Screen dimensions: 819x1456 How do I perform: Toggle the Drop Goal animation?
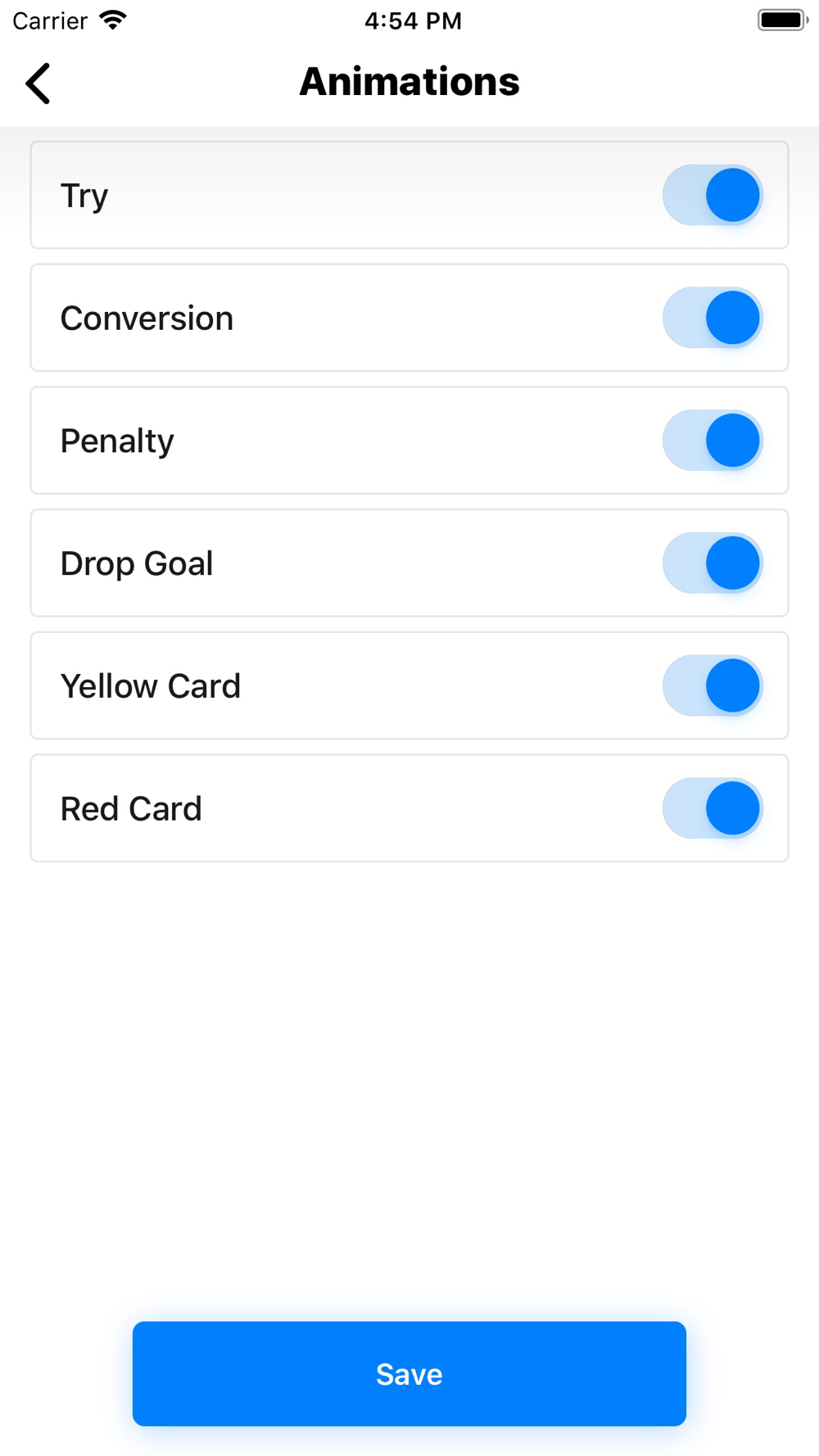point(713,563)
